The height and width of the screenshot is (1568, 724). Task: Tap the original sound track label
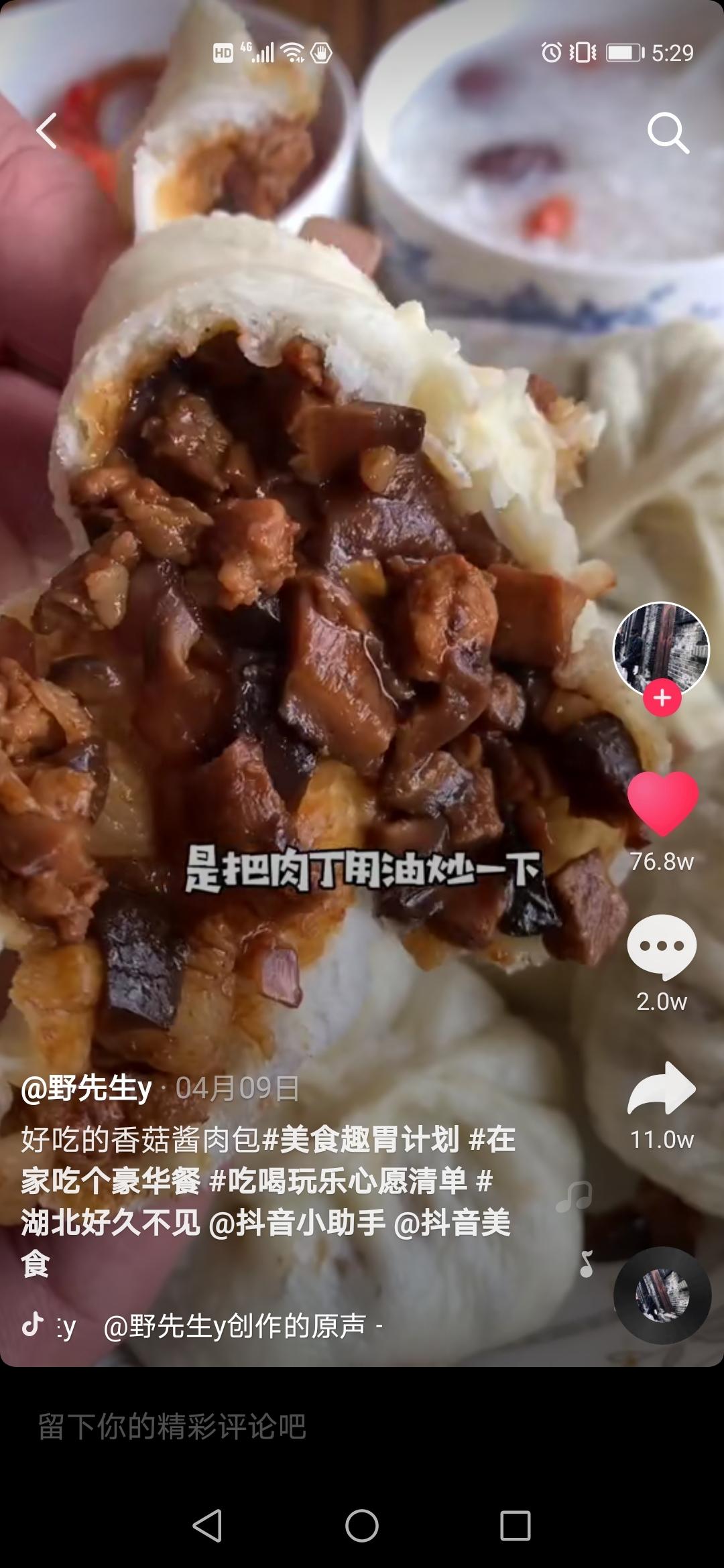click(235, 1325)
